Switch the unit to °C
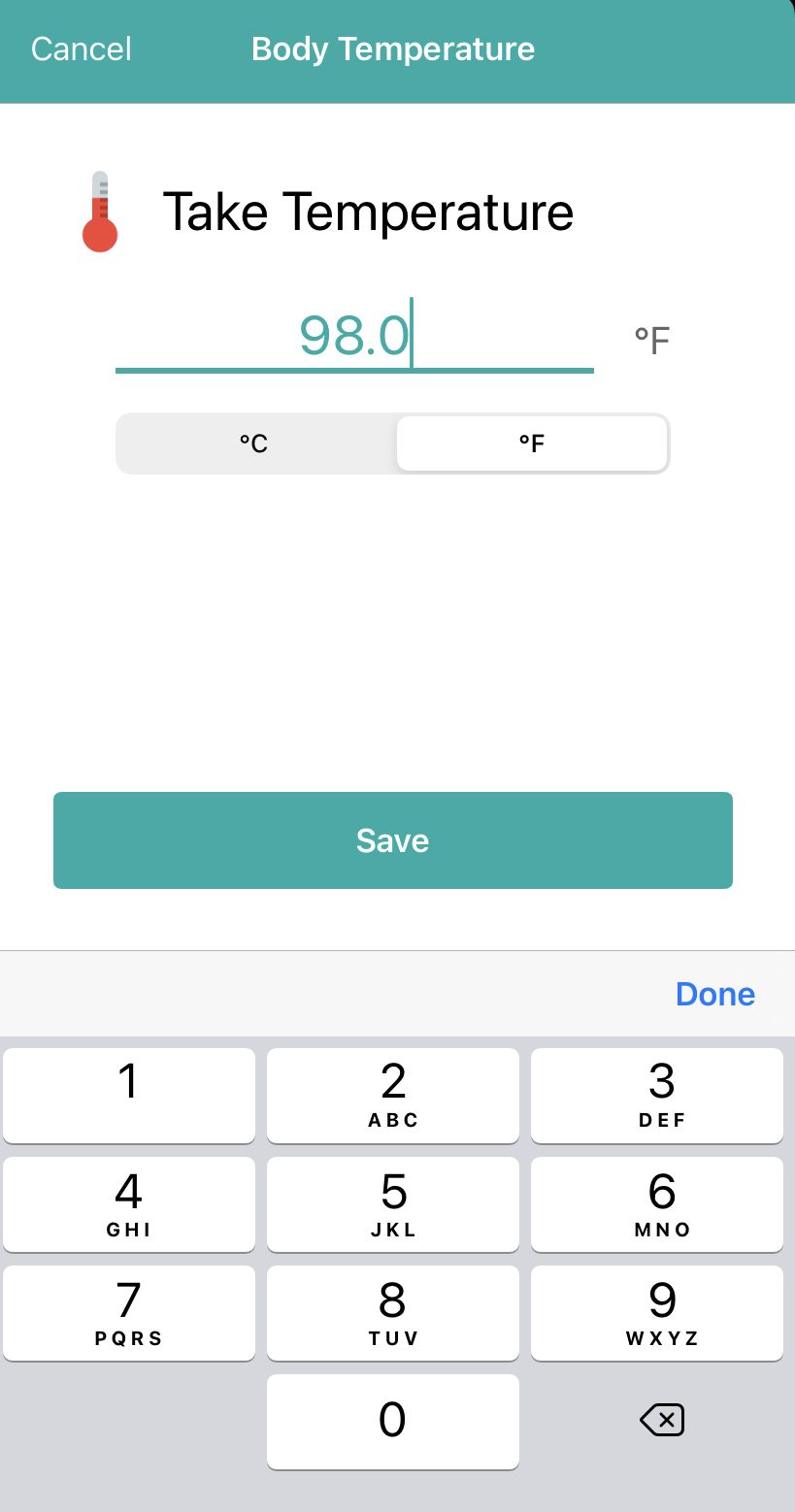This screenshot has height=1512, width=795. pyautogui.click(x=255, y=444)
